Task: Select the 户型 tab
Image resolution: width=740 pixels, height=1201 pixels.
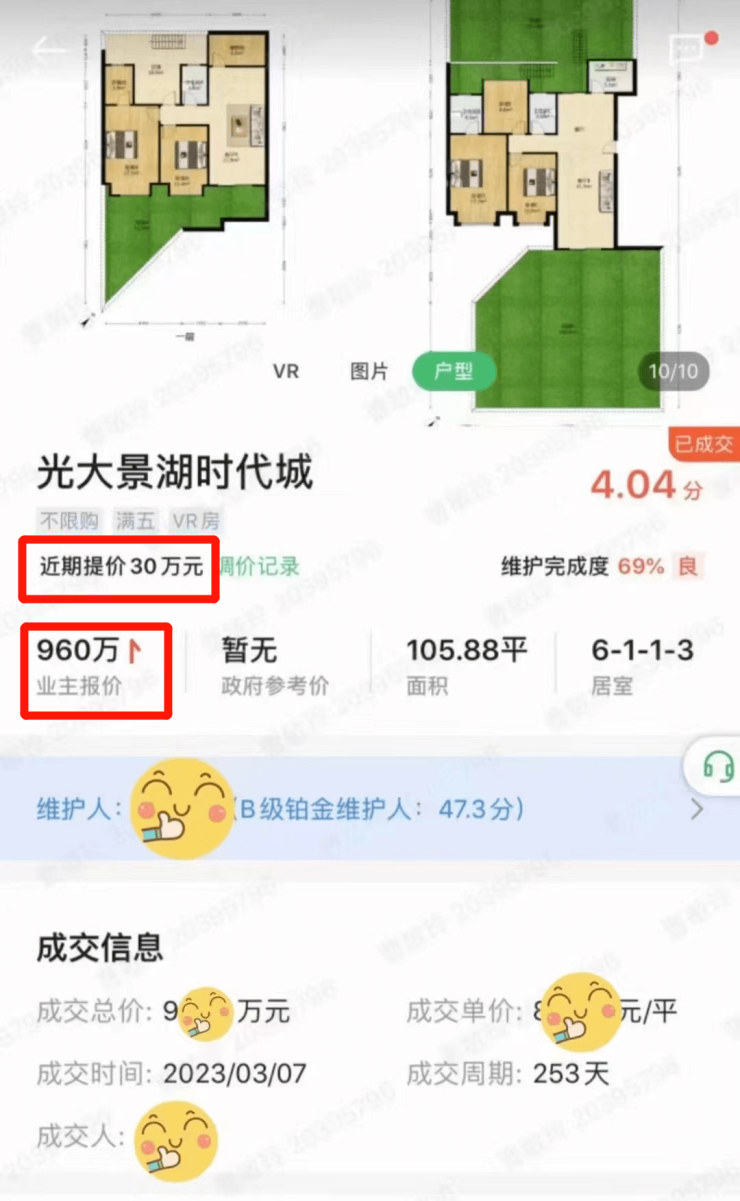Action: [455, 372]
